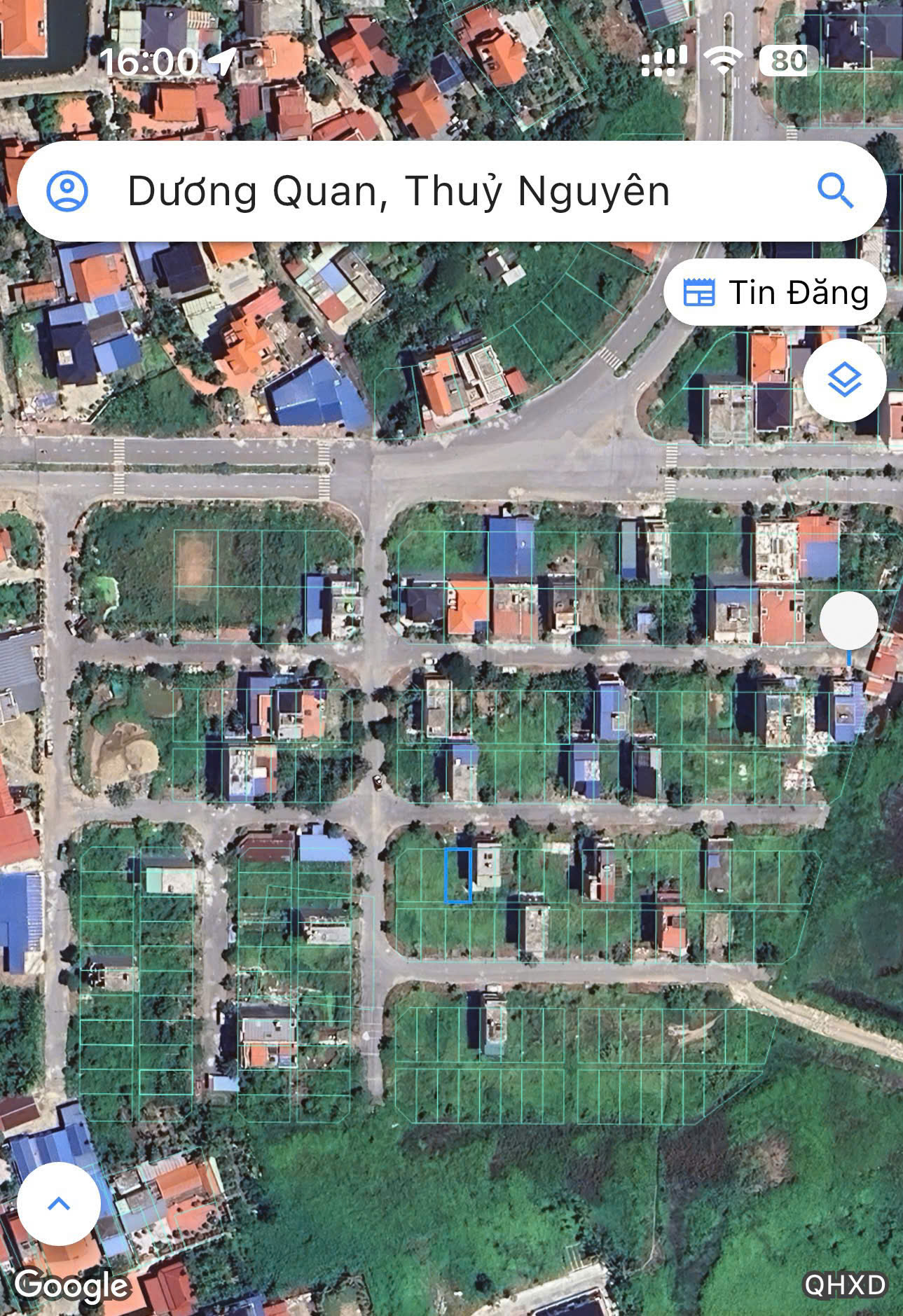This screenshot has width=903, height=1316.
Task: Select the blue-highlighted land parcel
Action: [457, 875]
